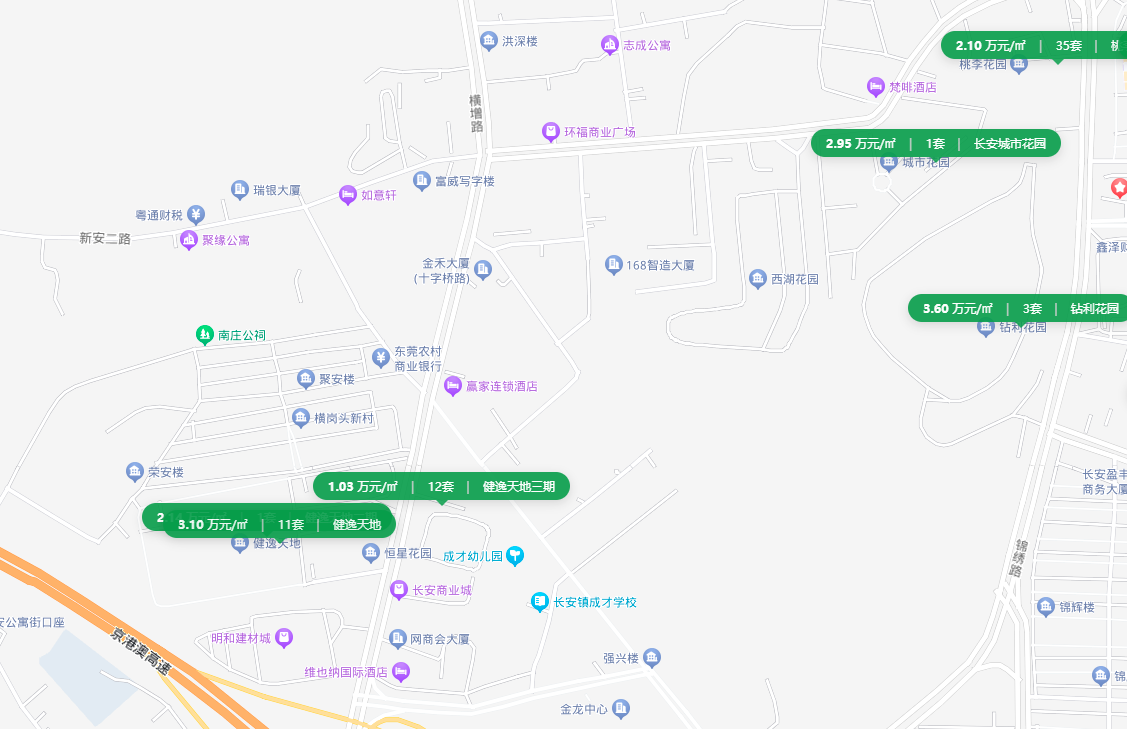Select the 钻科花园 listing bubble
This screenshot has height=729, width=1127.
[x=1018, y=308]
